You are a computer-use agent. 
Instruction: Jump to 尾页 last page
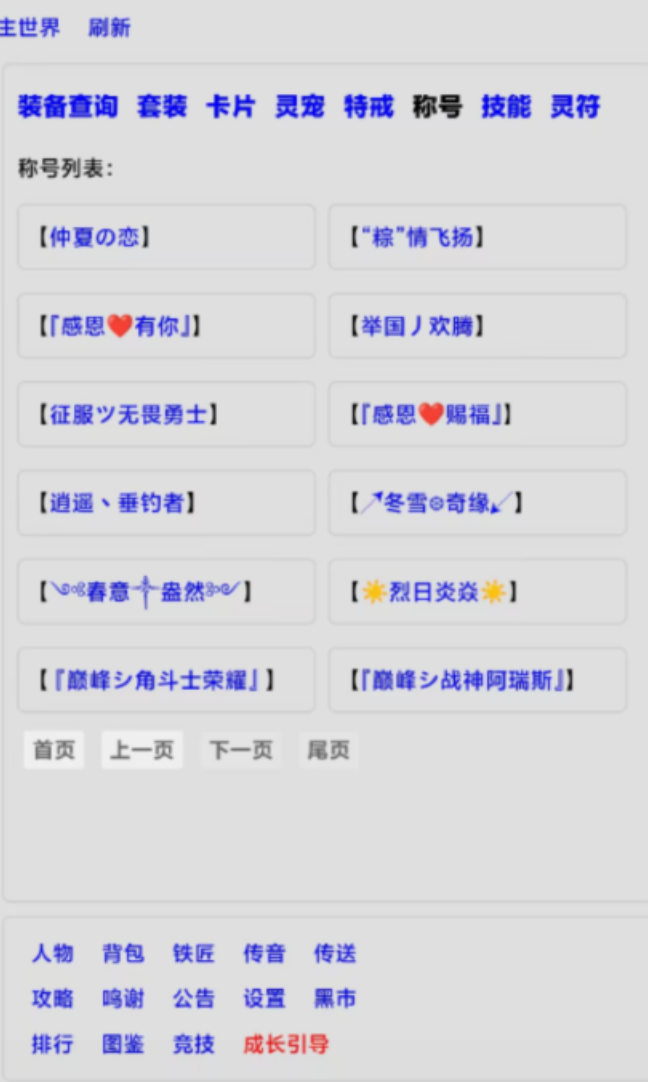(x=328, y=750)
